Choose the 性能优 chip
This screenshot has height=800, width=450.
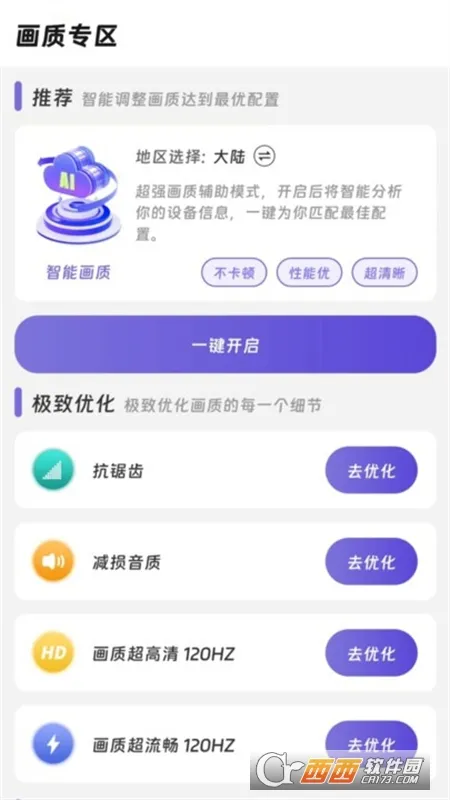pyautogui.click(x=309, y=272)
